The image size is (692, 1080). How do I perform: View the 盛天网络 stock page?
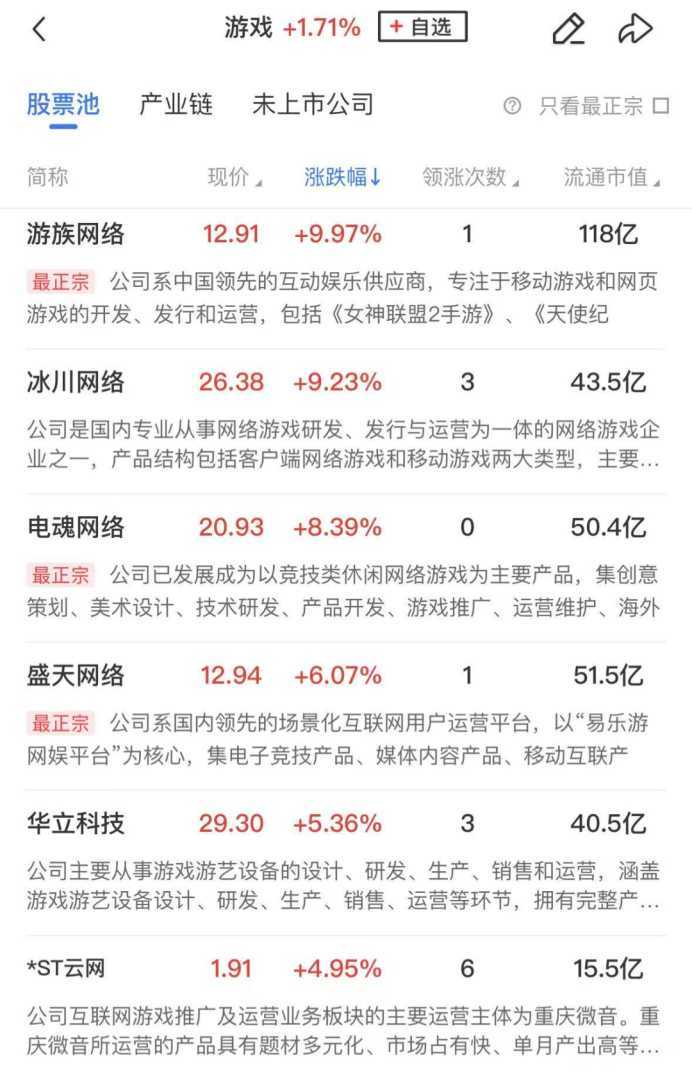pos(76,676)
